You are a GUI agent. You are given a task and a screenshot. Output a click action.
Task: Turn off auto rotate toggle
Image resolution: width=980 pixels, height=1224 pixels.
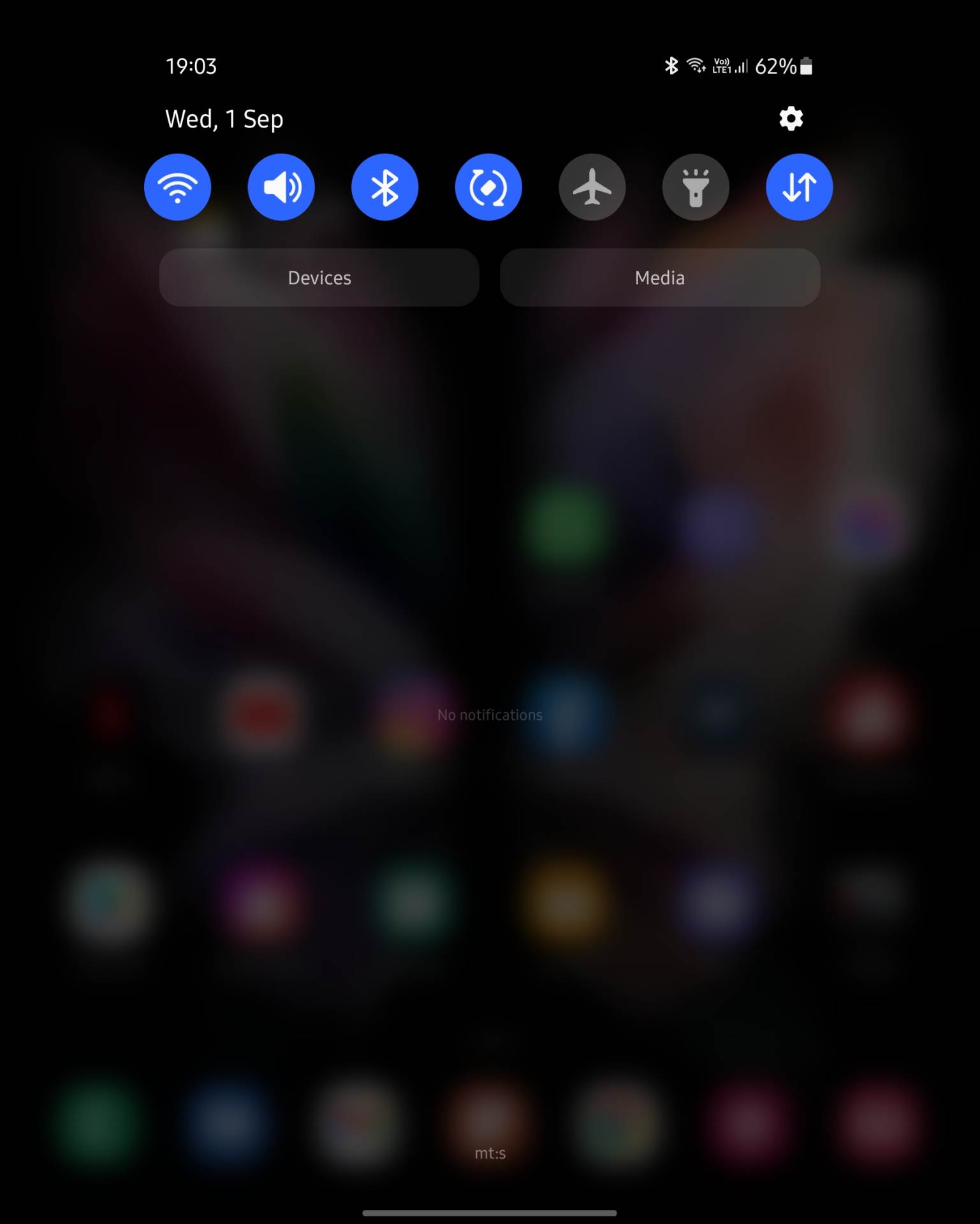pos(488,187)
